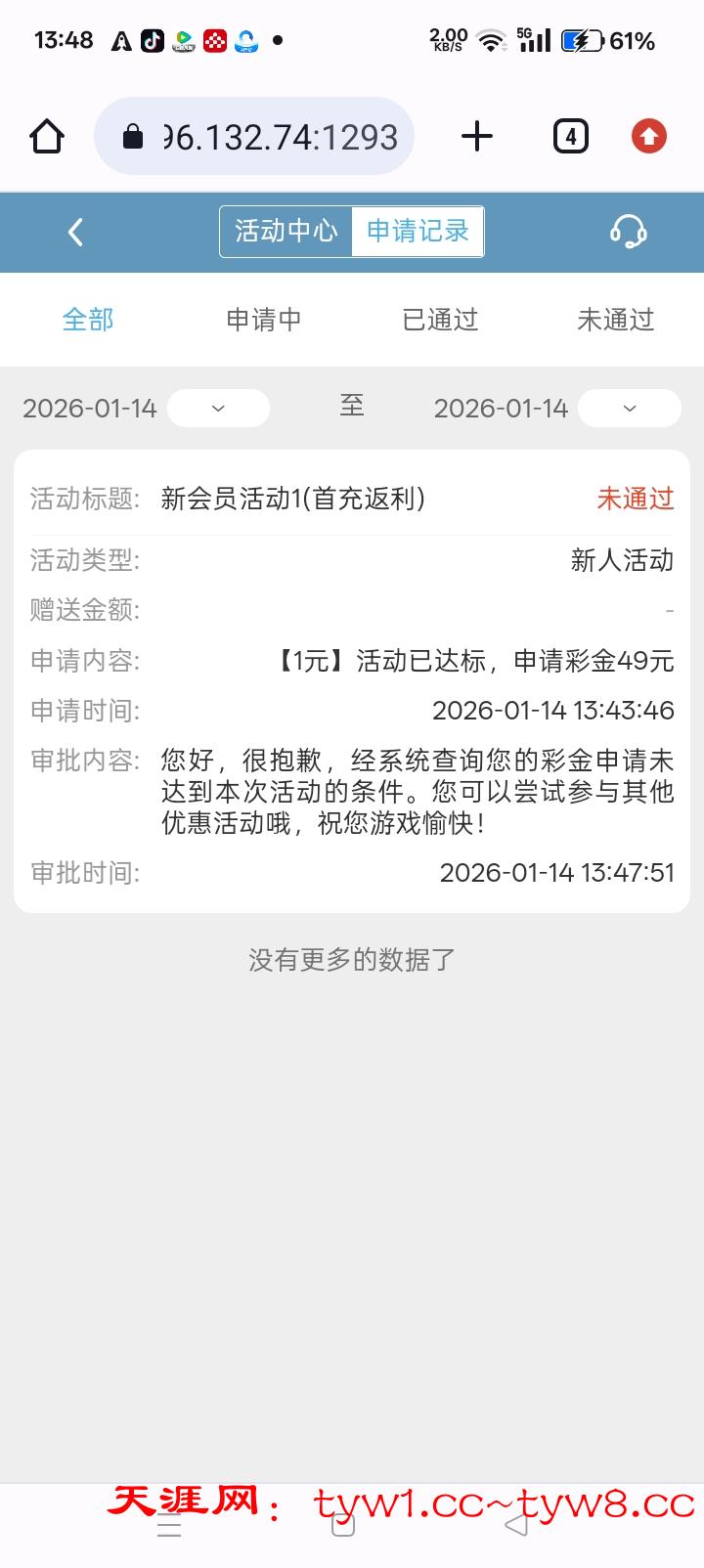Tap the red upload arrow icon
The height and width of the screenshot is (1568, 704).
(x=648, y=137)
